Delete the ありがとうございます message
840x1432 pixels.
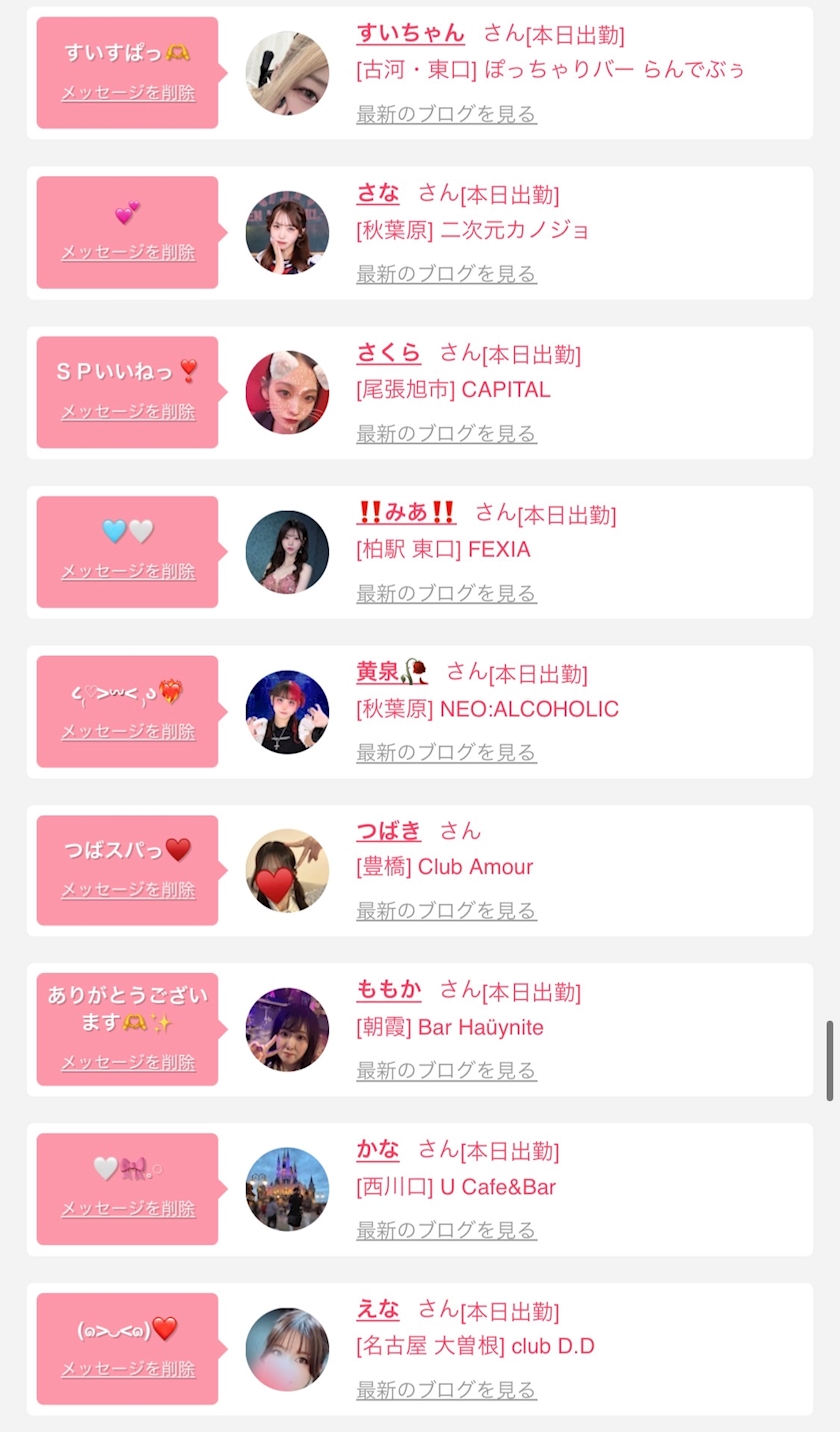click(x=128, y=1062)
